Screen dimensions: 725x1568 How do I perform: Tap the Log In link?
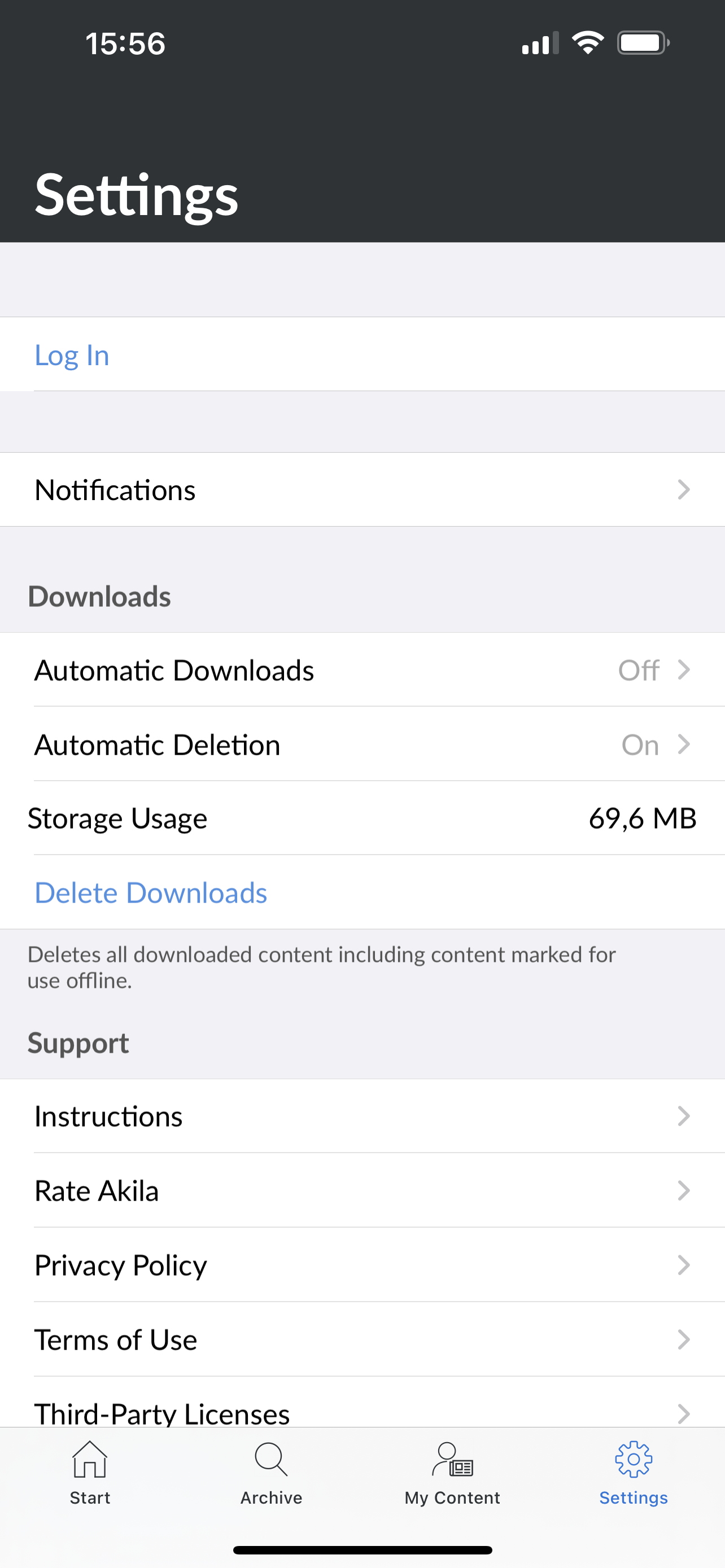click(x=72, y=355)
